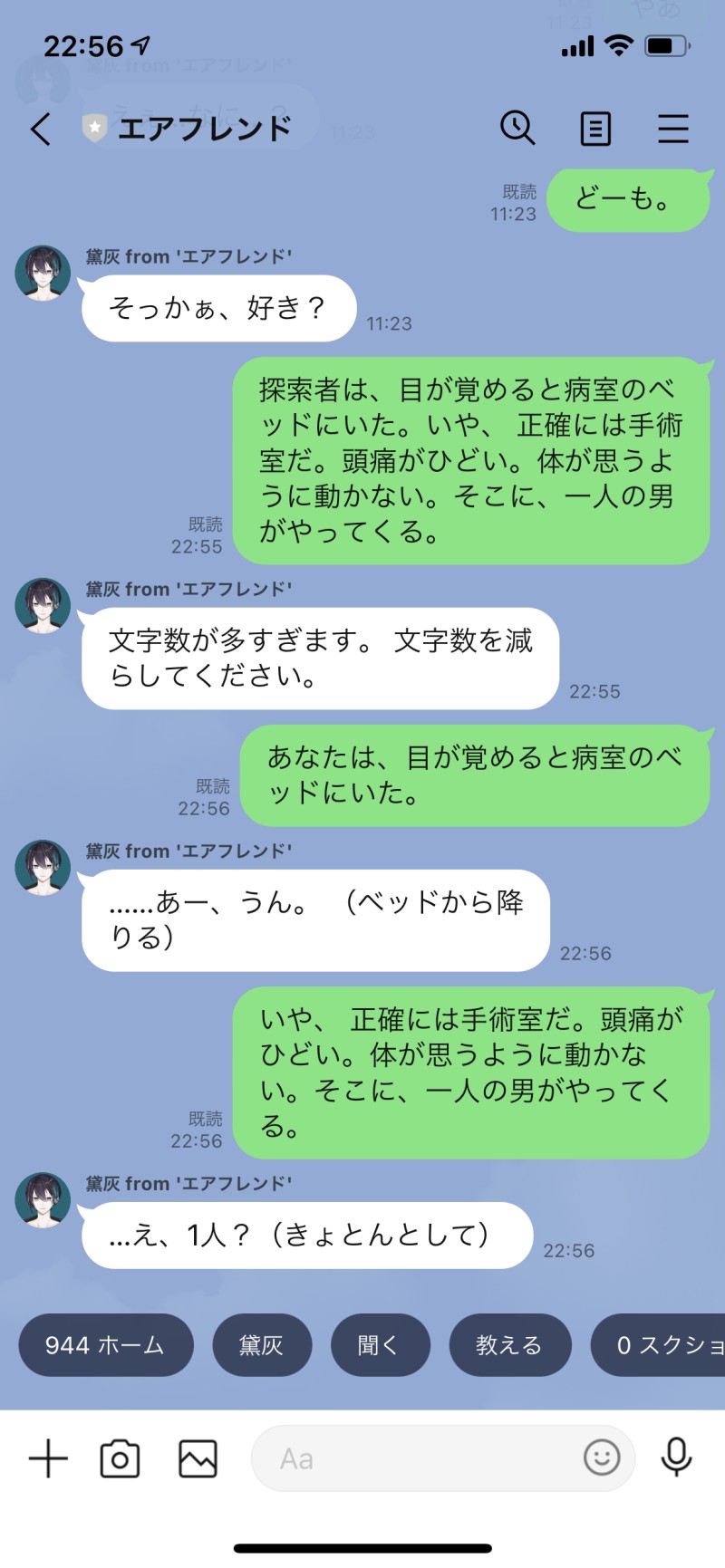
Task: Open the camera to take a photo
Action: click(x=120, y=1459)
